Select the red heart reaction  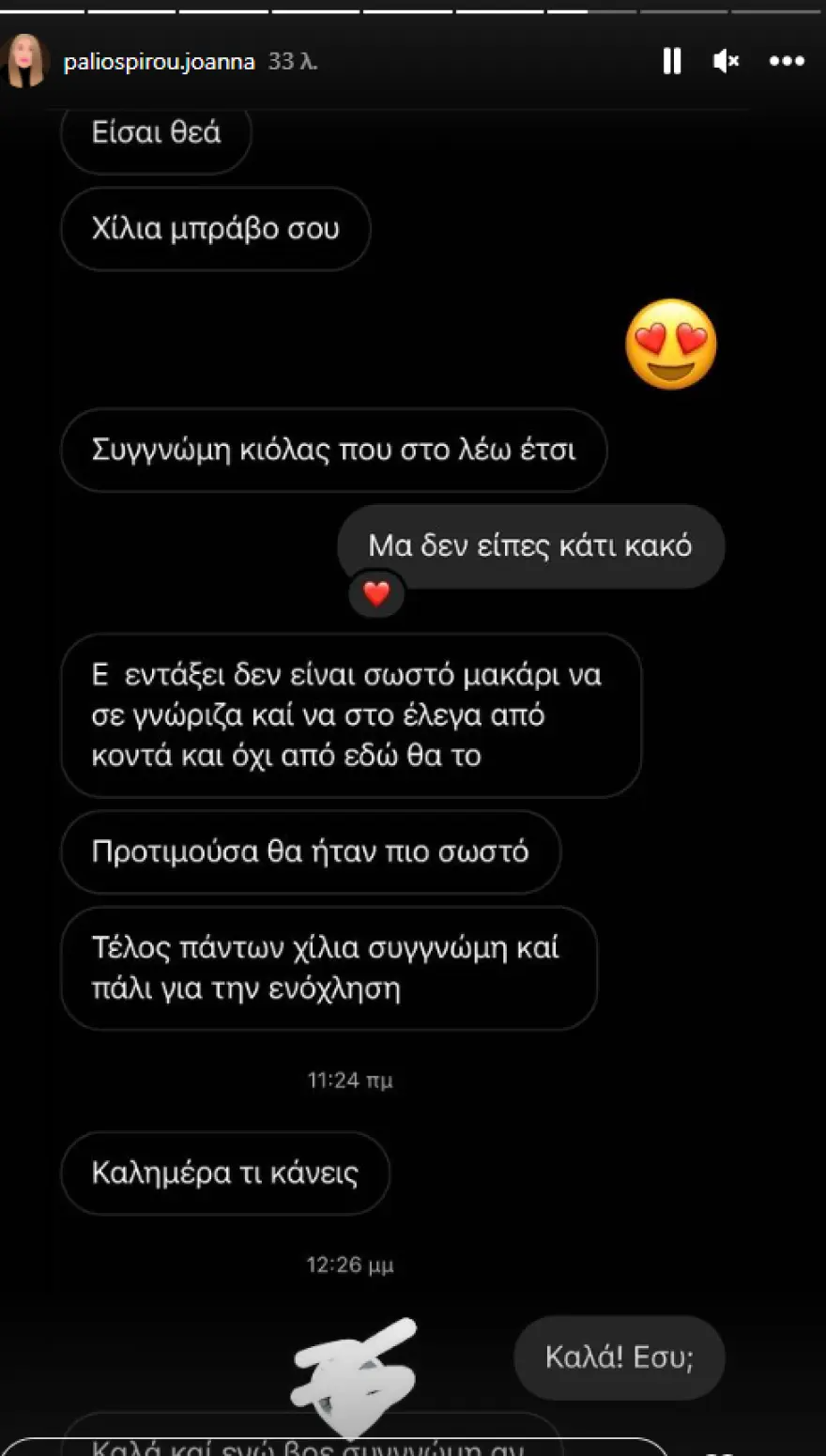[x=375, y=593]
